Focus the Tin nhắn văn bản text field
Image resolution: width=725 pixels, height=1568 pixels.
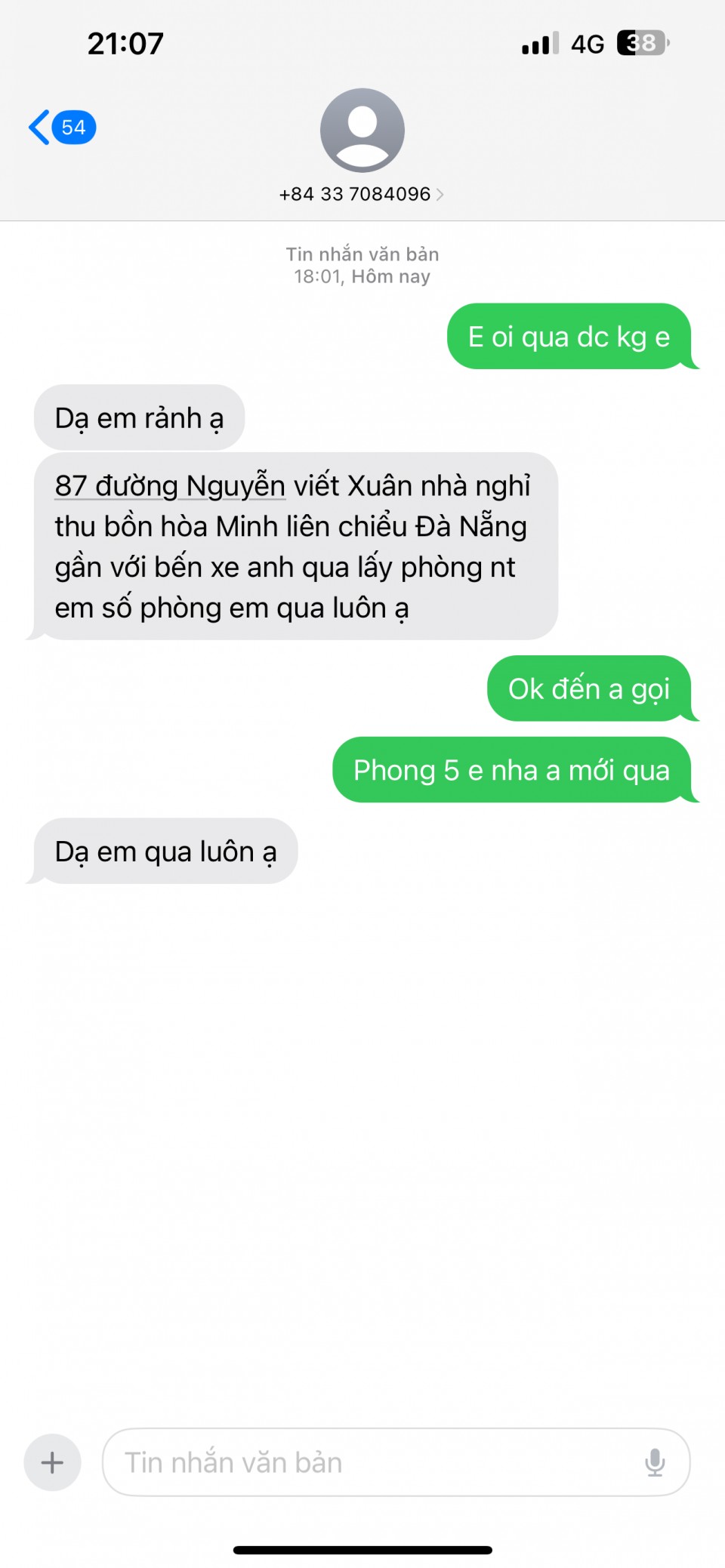click(x=370, y=1462)
